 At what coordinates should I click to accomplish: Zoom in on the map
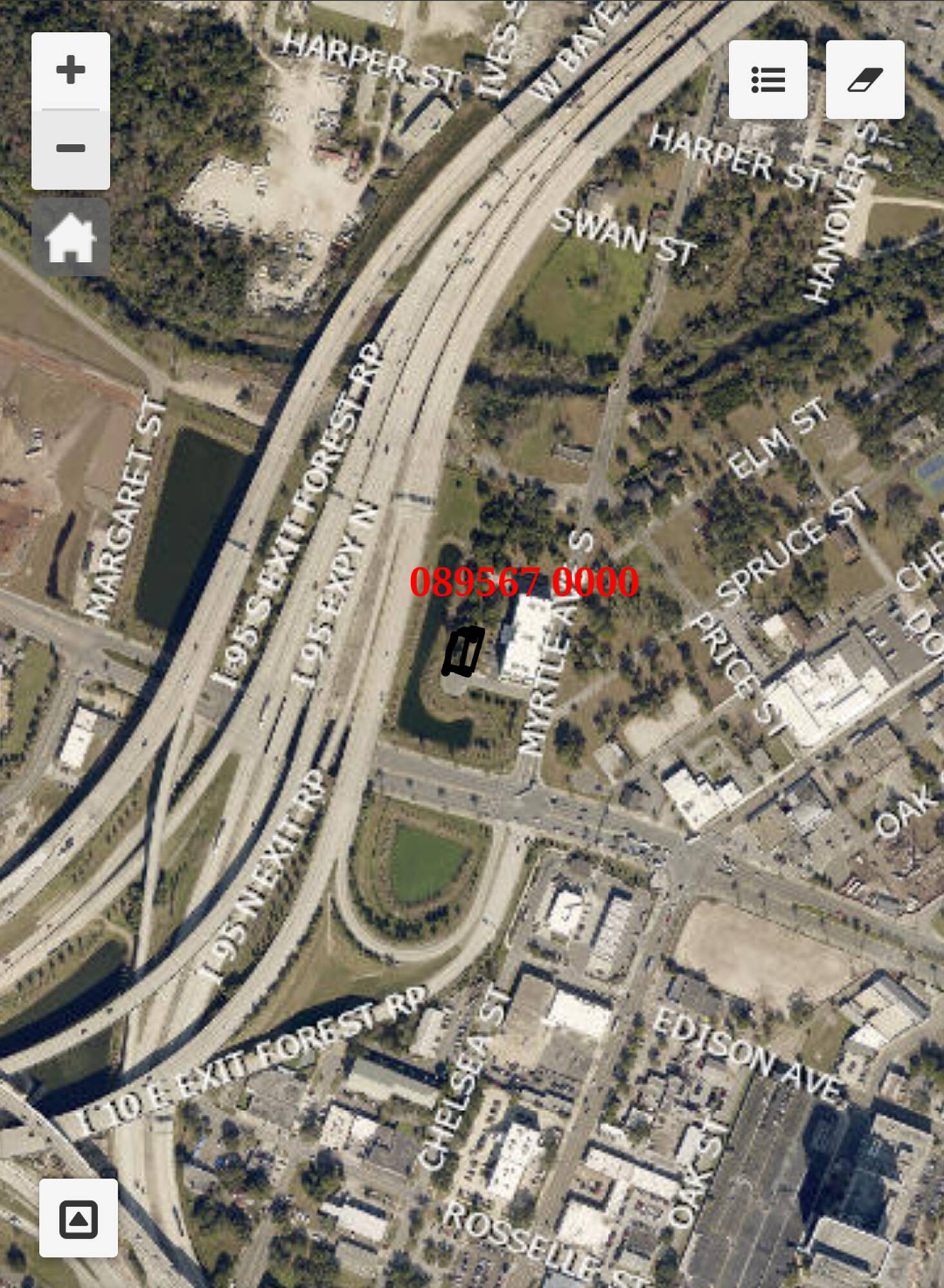point(71,70)
